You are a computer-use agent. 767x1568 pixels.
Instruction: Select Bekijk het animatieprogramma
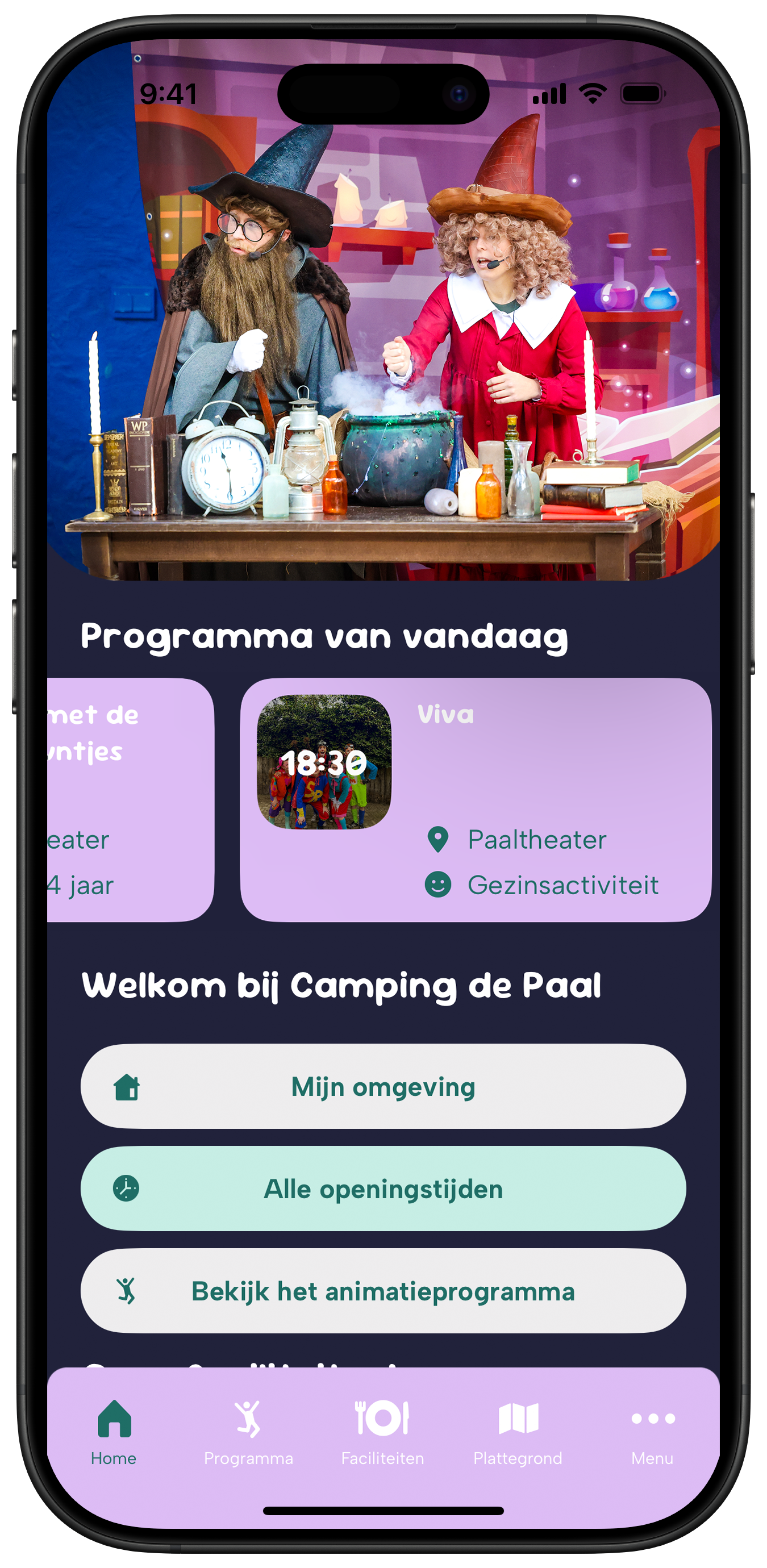(383, 1291)
